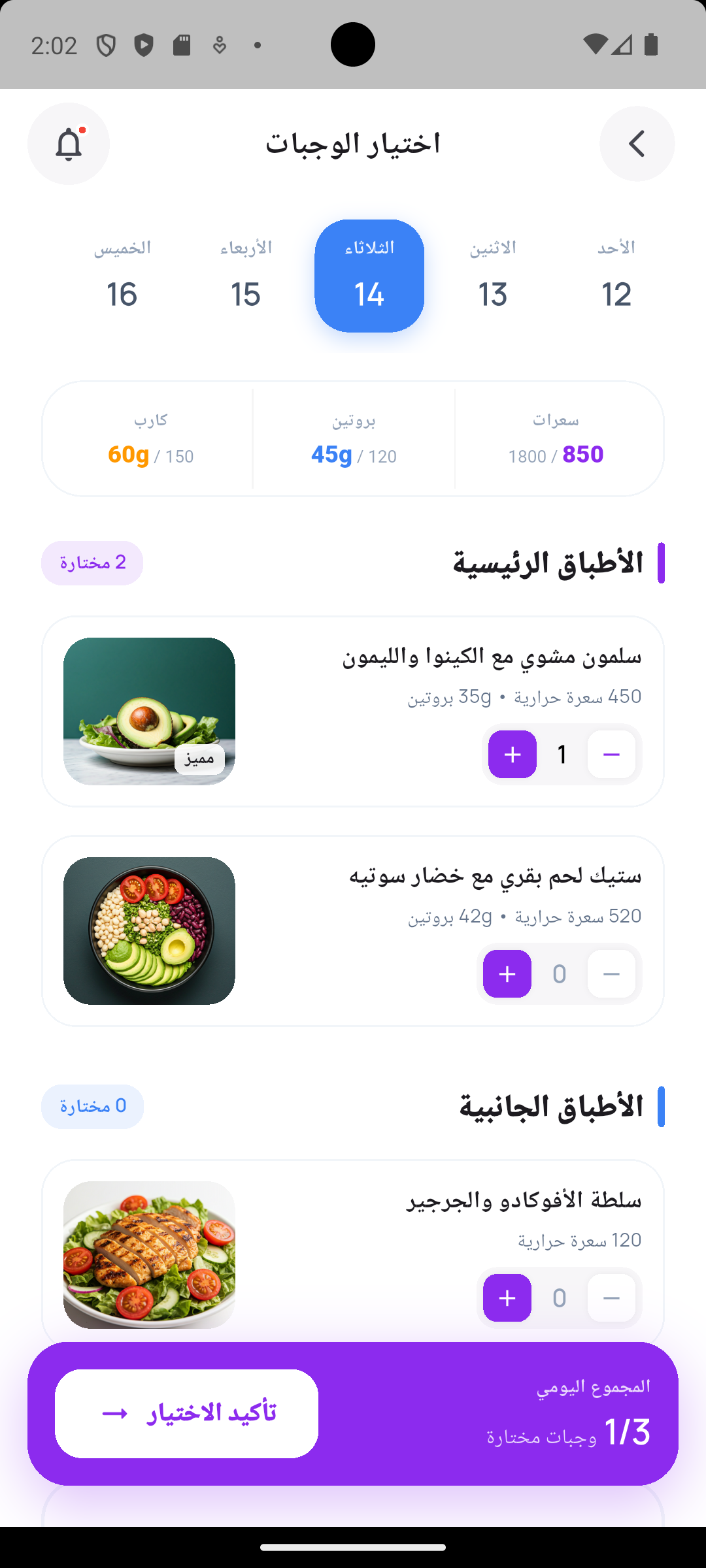
Task: Add one beef steak with sautéed vegetables
Action: point(507,973)
